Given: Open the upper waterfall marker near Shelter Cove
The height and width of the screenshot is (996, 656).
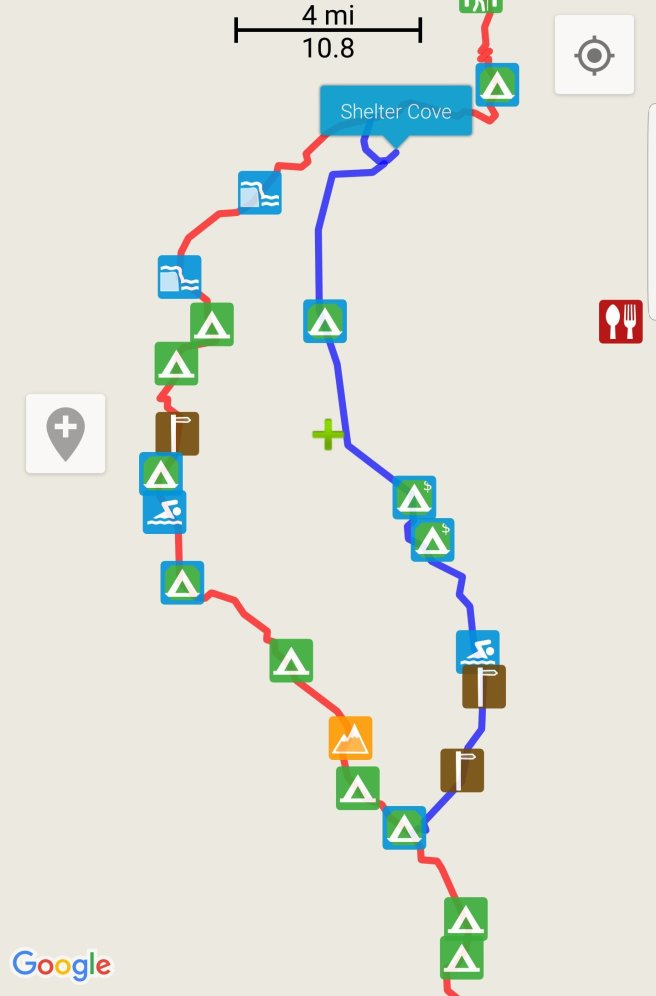Looking at the screenshot, I should click(x=260, y=192).
